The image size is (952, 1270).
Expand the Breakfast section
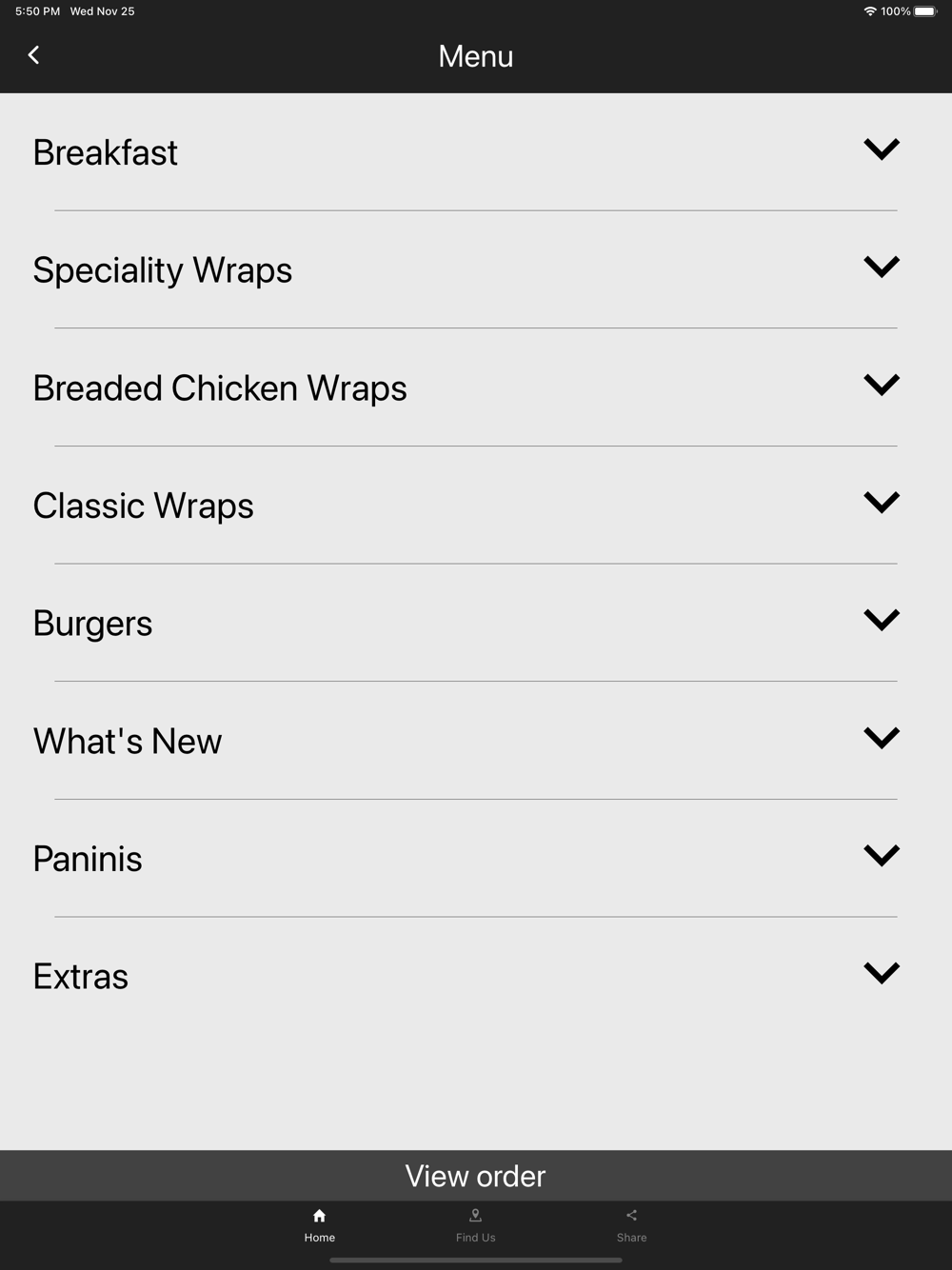tap(881, 149)
